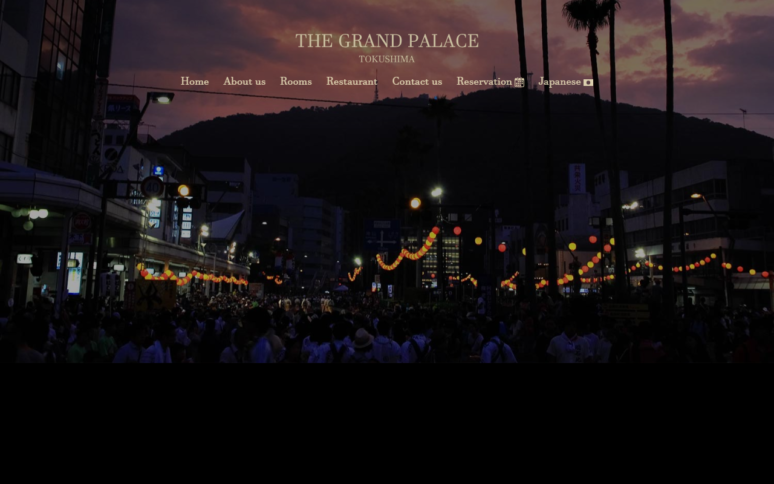Open the Rooms section
Image resolution: width=774 pixels, height=484 pixels.
(295, 82)
